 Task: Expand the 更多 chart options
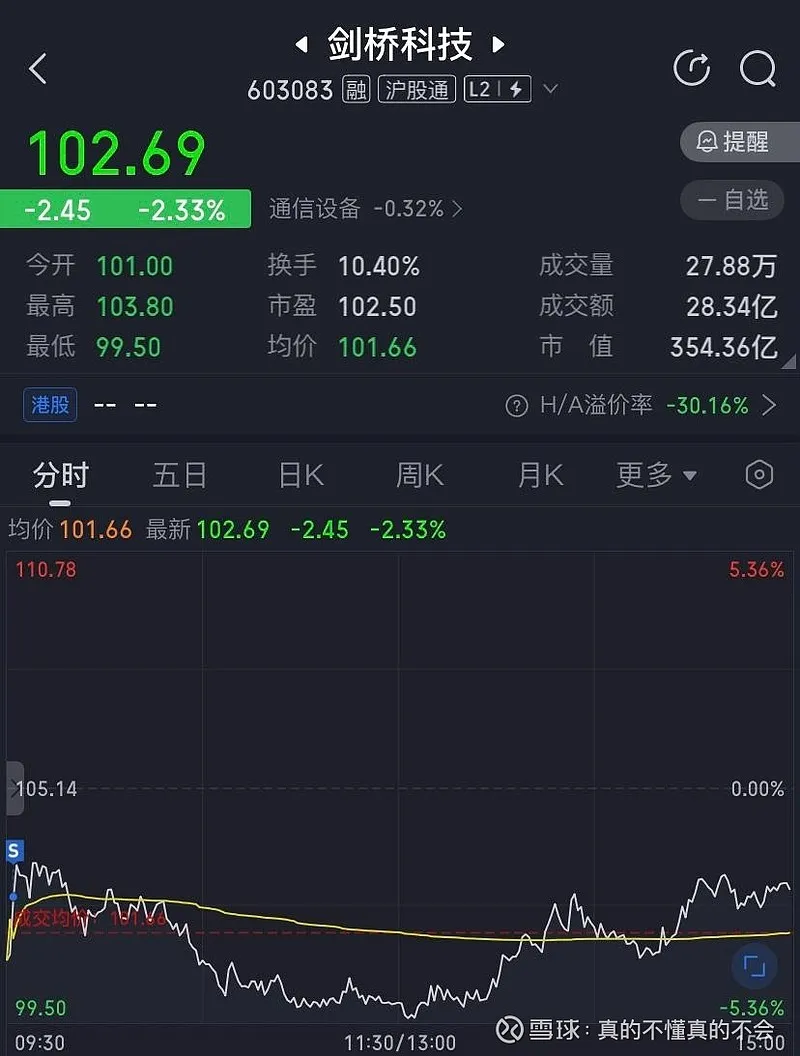656,475
